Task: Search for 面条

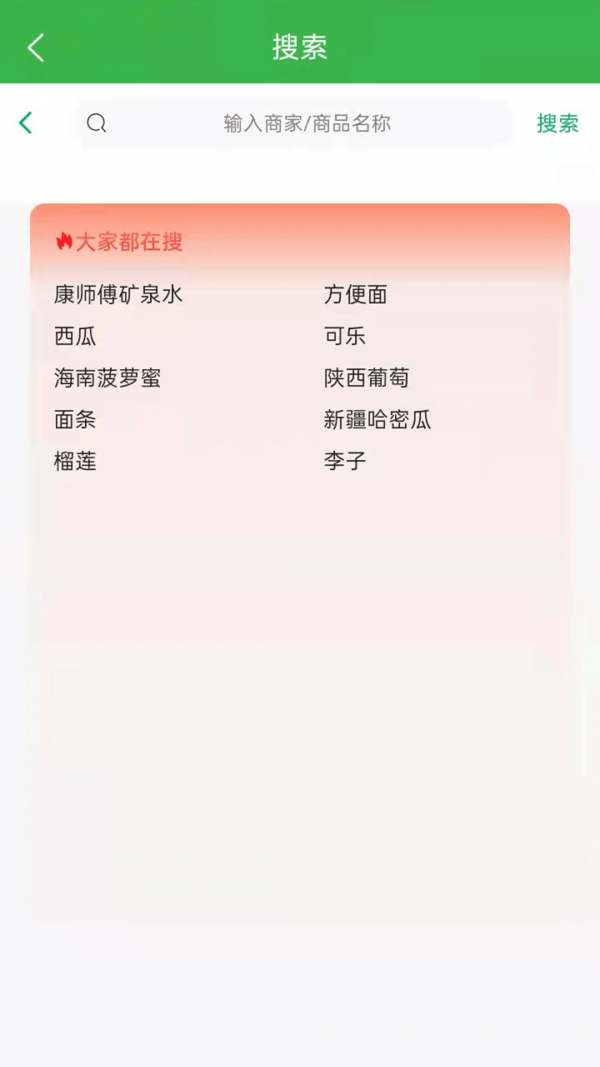Action: coord(75,420)
